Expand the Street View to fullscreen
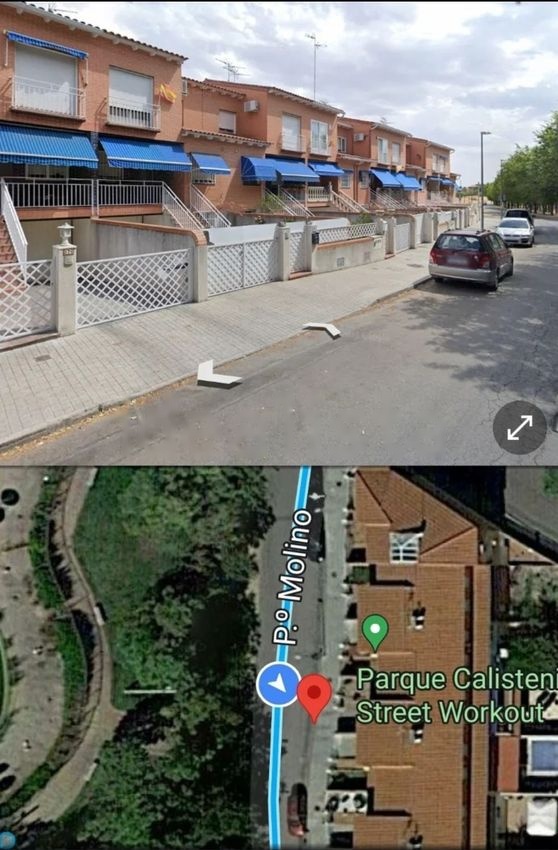Screen dimensions: 558x850 click(x=519, y=428)
